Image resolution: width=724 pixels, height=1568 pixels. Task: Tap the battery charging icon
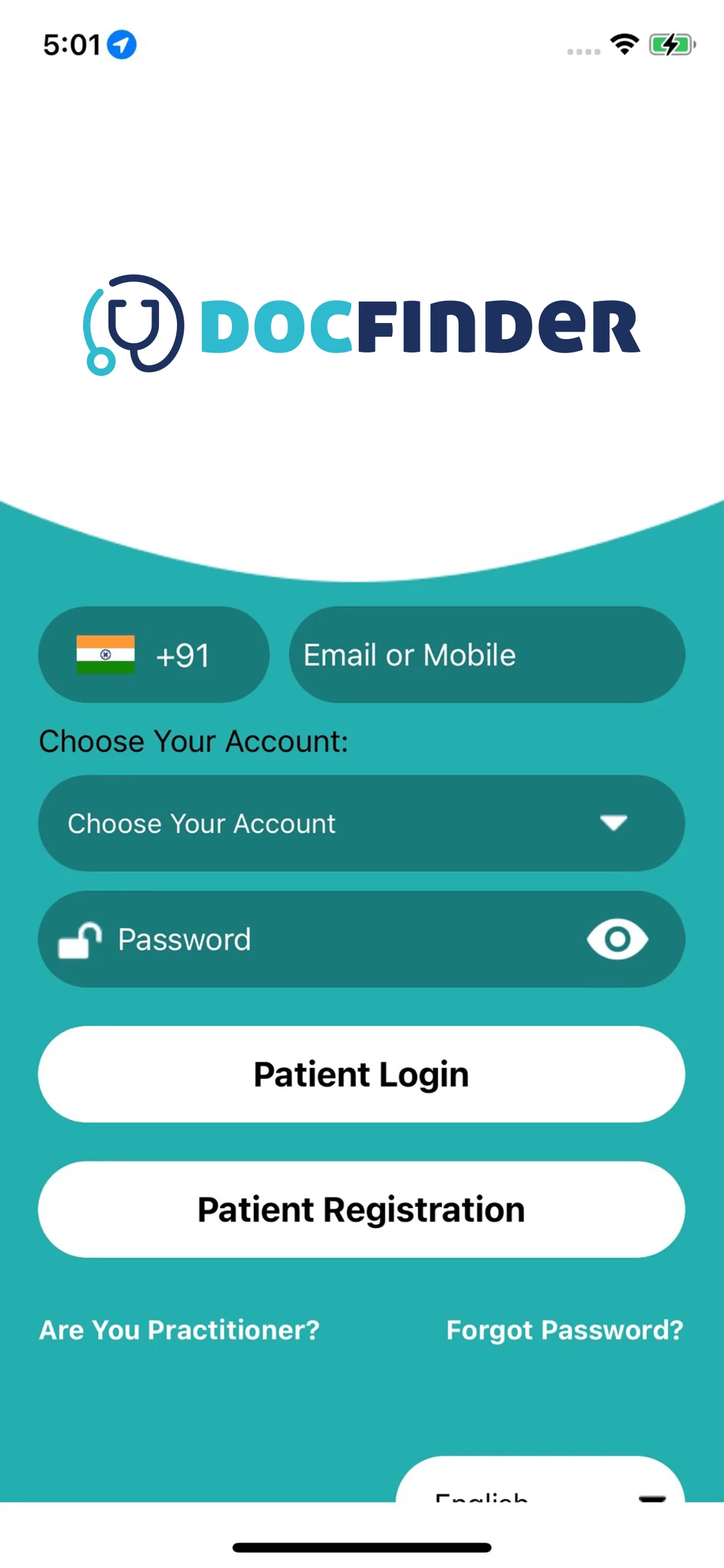(668, 45)
